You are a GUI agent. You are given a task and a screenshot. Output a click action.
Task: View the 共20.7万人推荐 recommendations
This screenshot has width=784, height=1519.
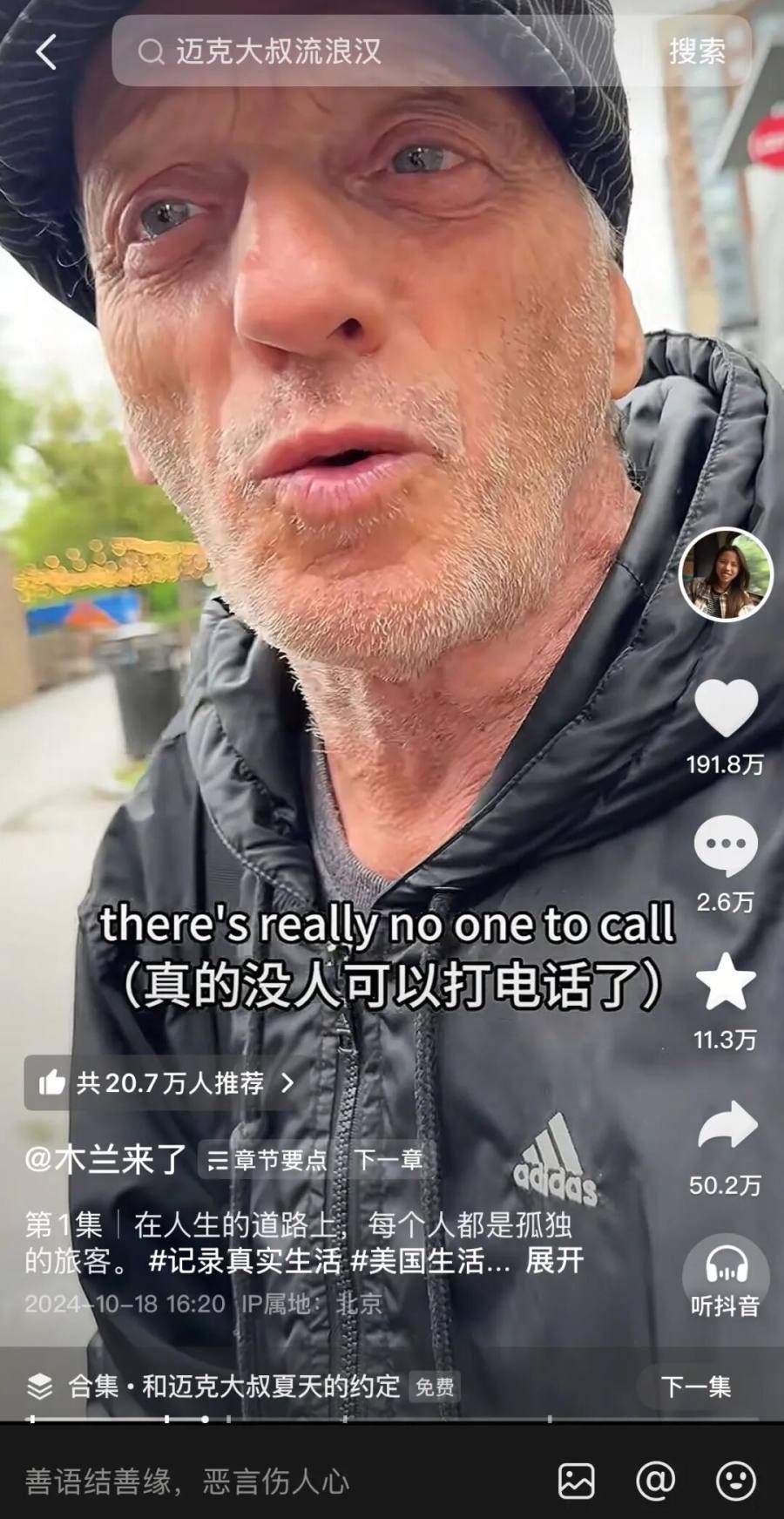(167, 1083)
